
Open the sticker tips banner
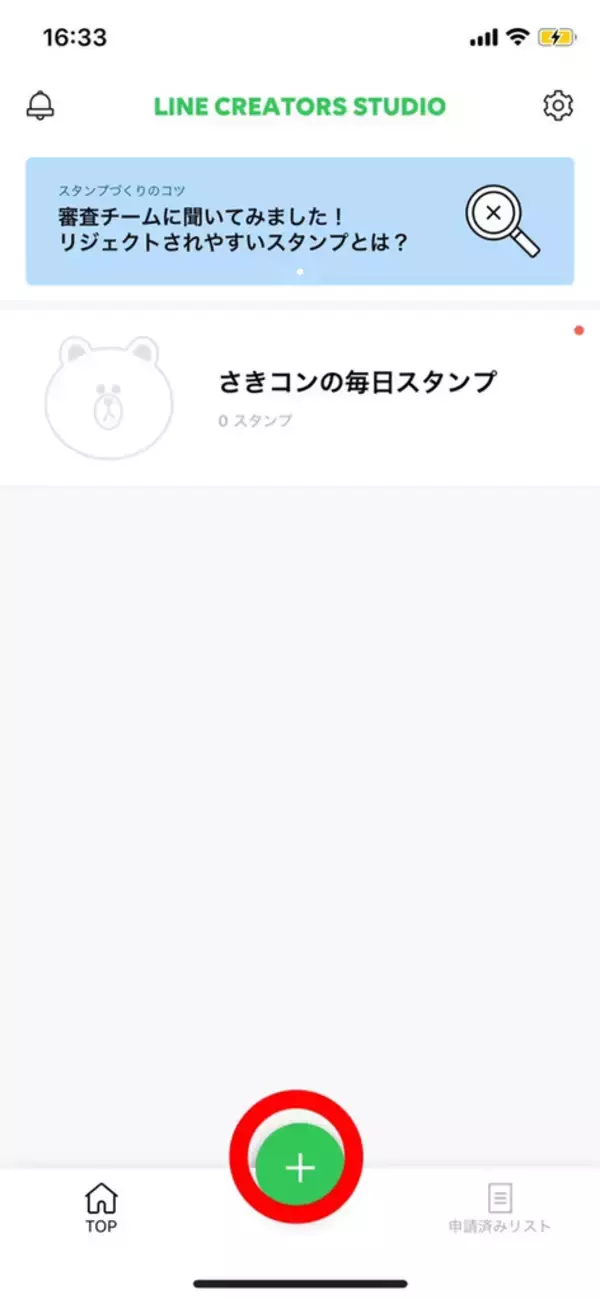[300, 221]
